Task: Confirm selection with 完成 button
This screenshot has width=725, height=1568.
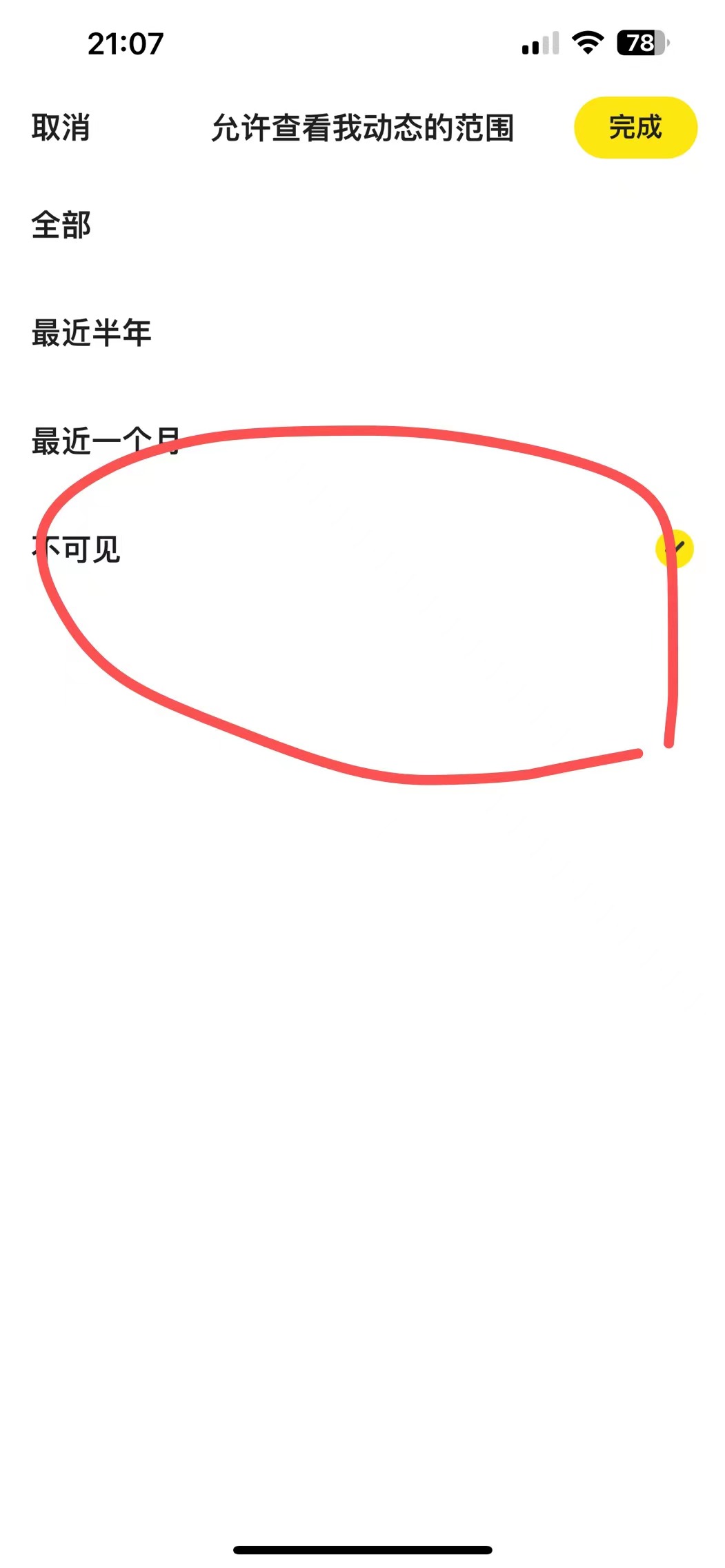Action: (x=635, y=128)
